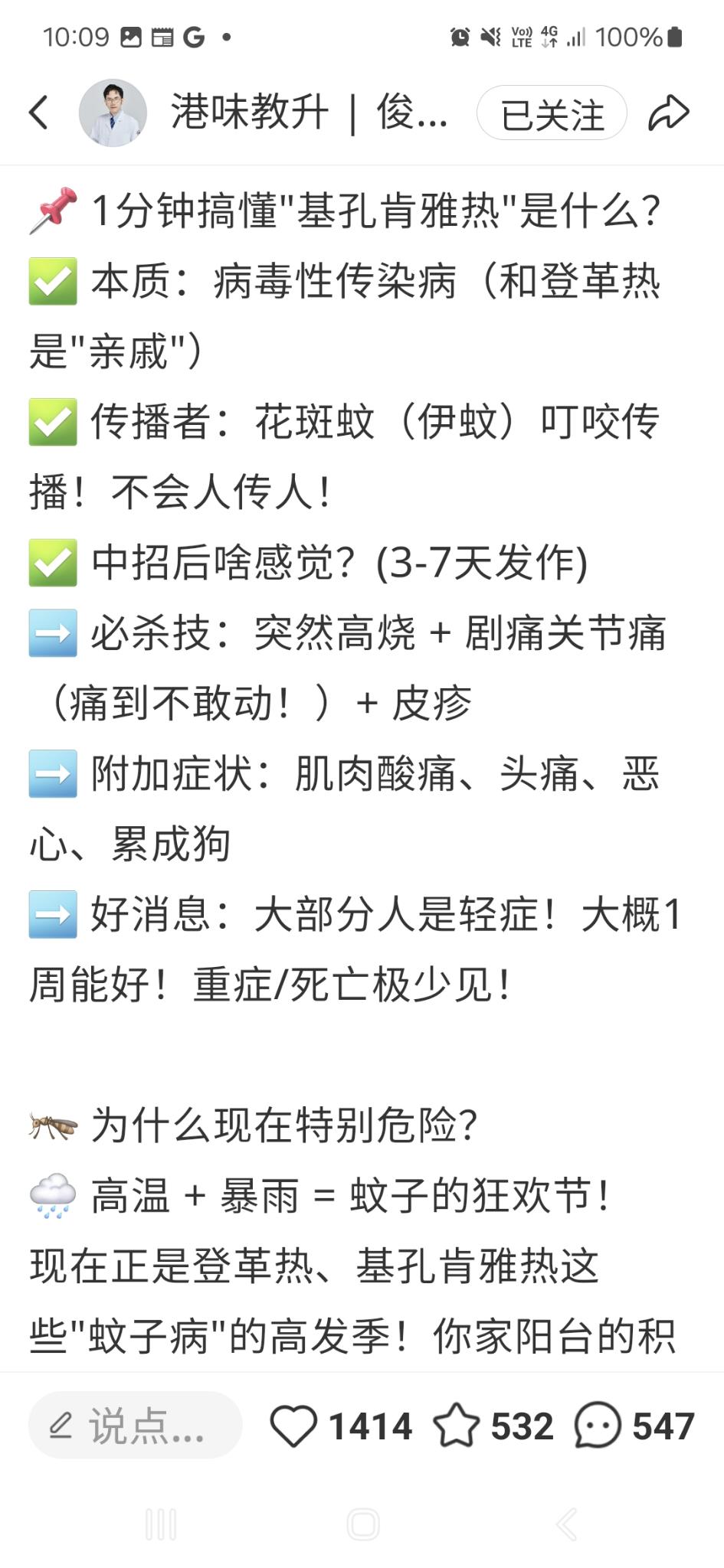Screen dimensions: 724x1568
Task: Open the 港味教升 author name
Action: click(308, 113)
